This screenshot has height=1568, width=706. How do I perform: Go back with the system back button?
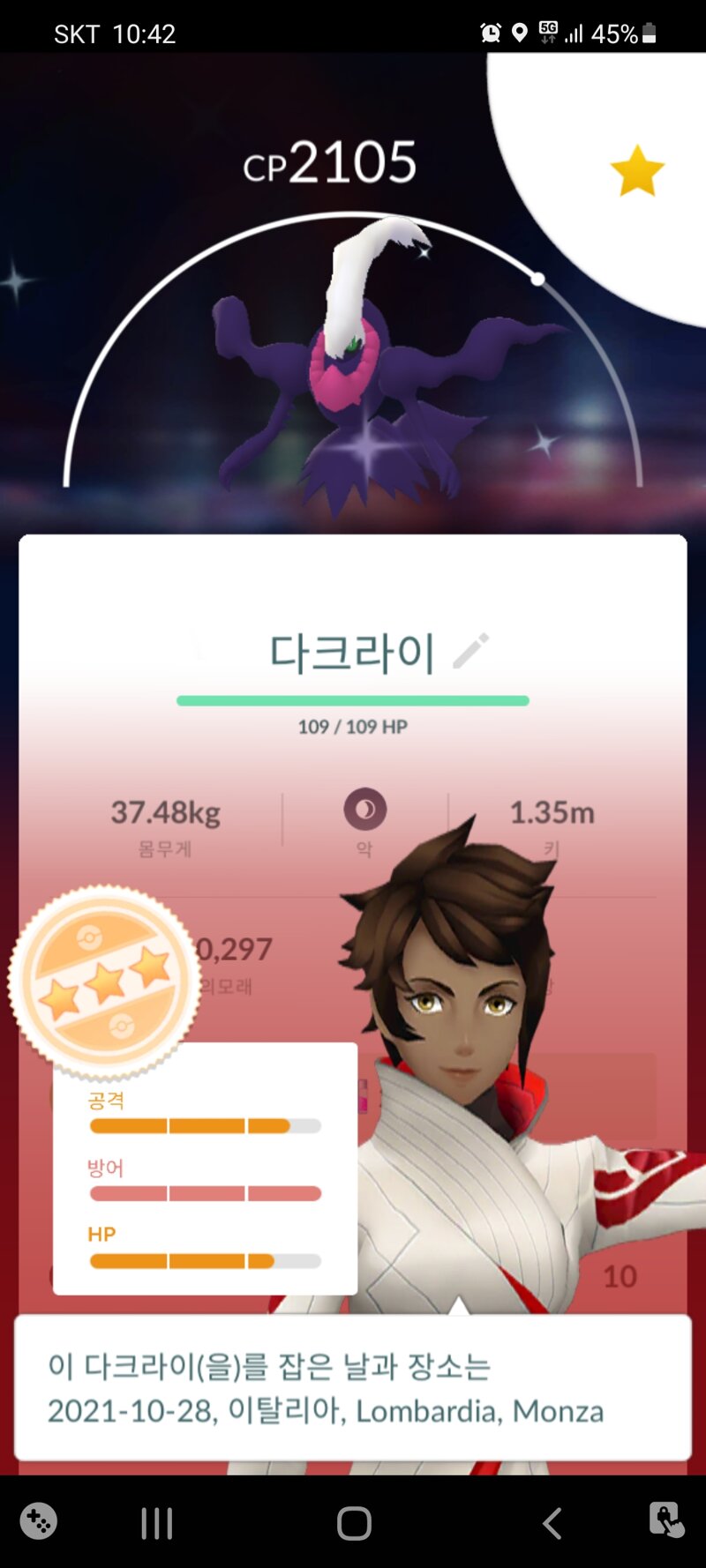pos(552,1523)
